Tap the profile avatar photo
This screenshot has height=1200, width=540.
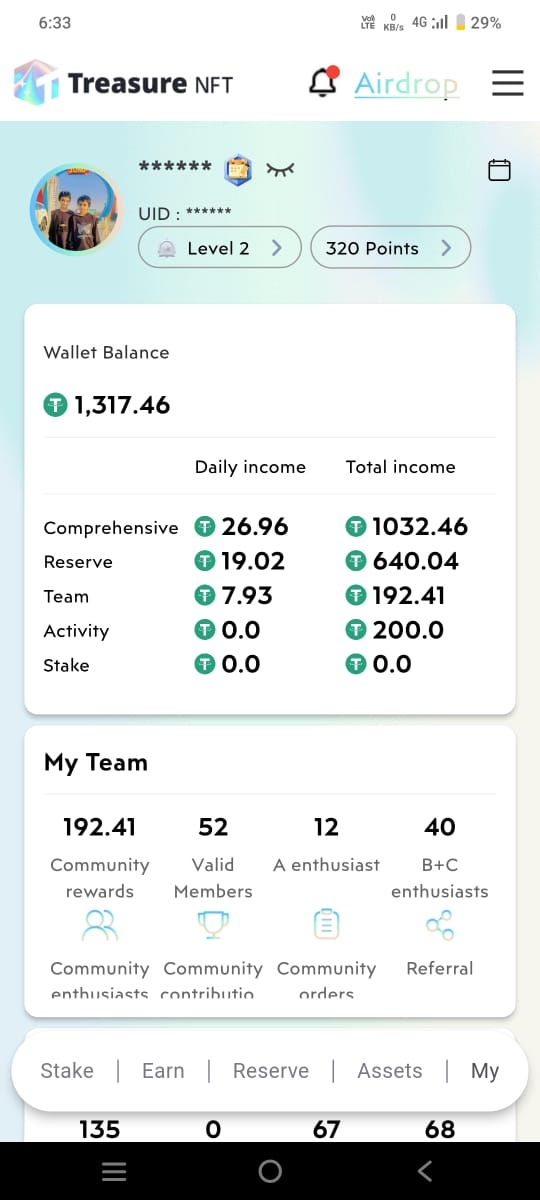pos(77,211)
